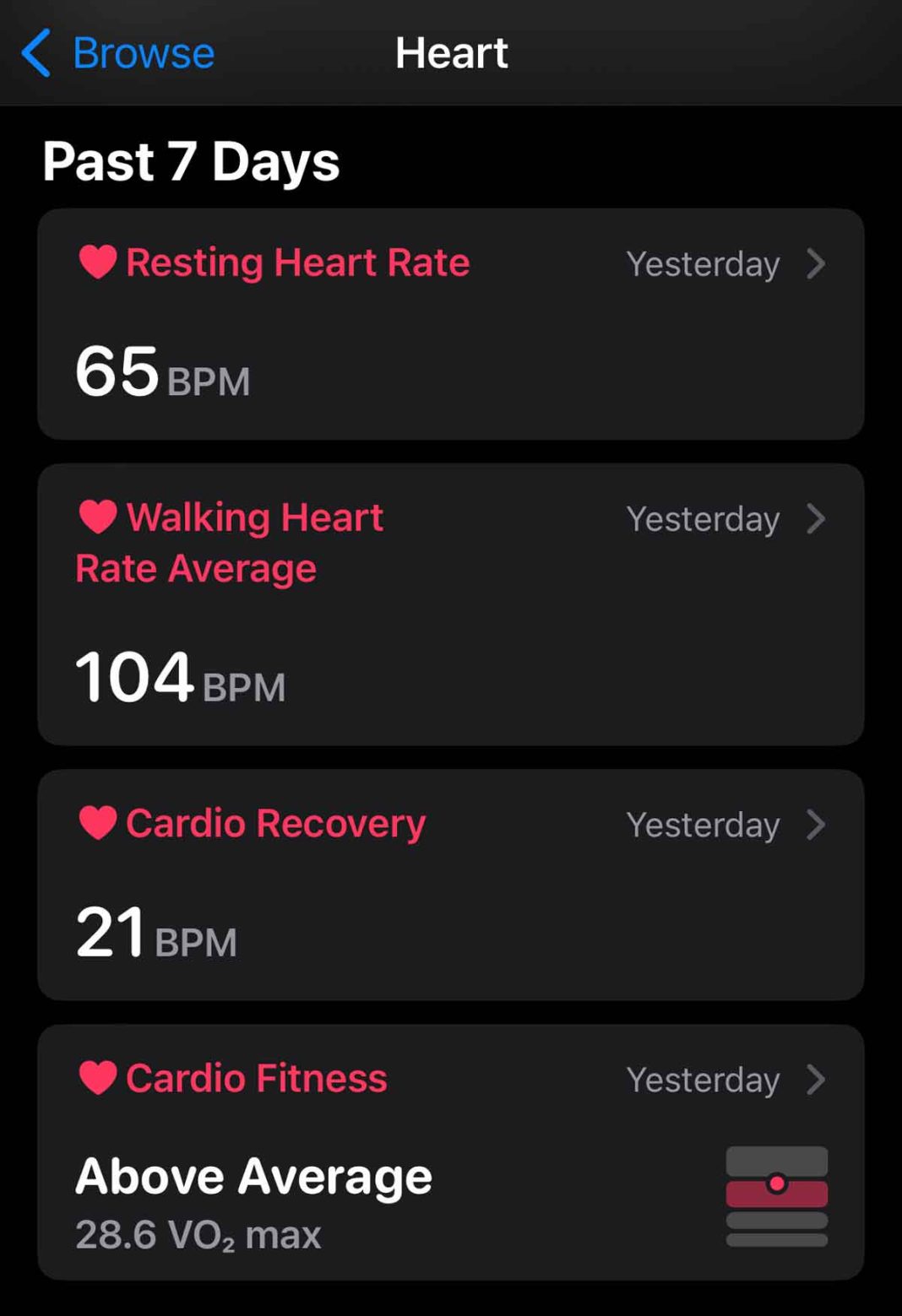The width and height of the screenshot is (902, 1316).
Task: Click the heart icon next to Walking Heart Rate Average
Action: click(97, 517)
